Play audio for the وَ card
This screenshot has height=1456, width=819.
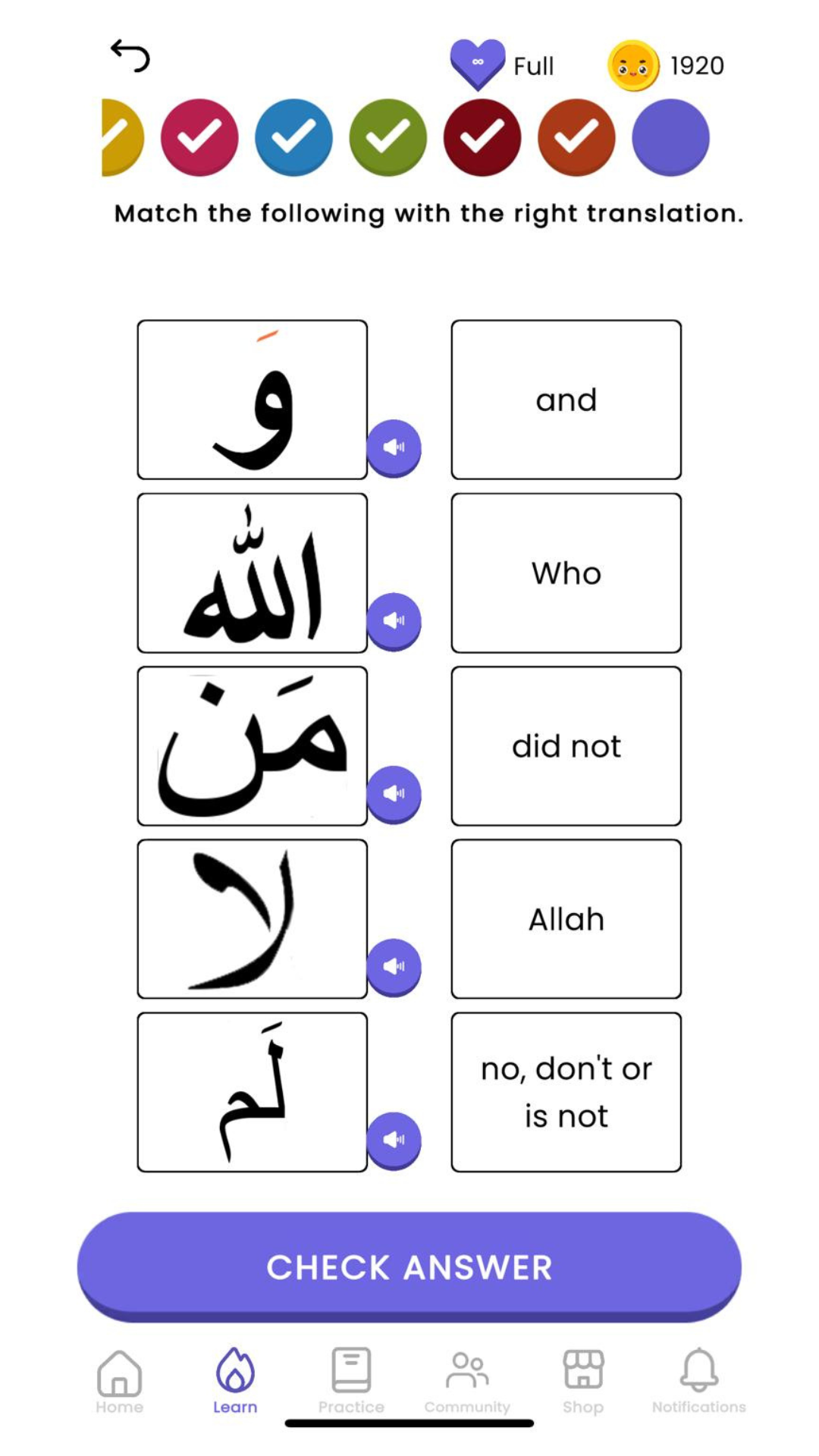pyautogui.click(x=394, y=447)
